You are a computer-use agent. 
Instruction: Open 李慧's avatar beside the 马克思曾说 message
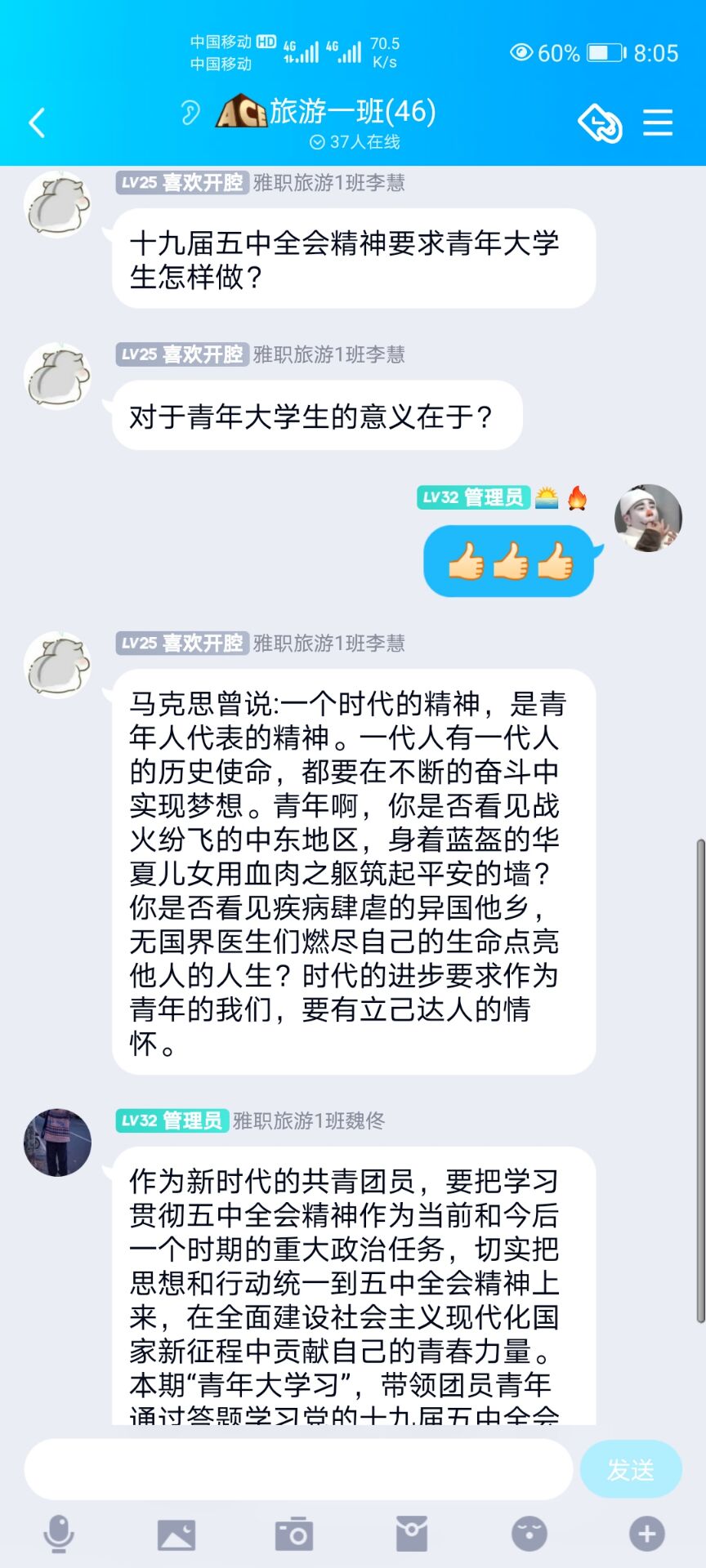point(57,665)
